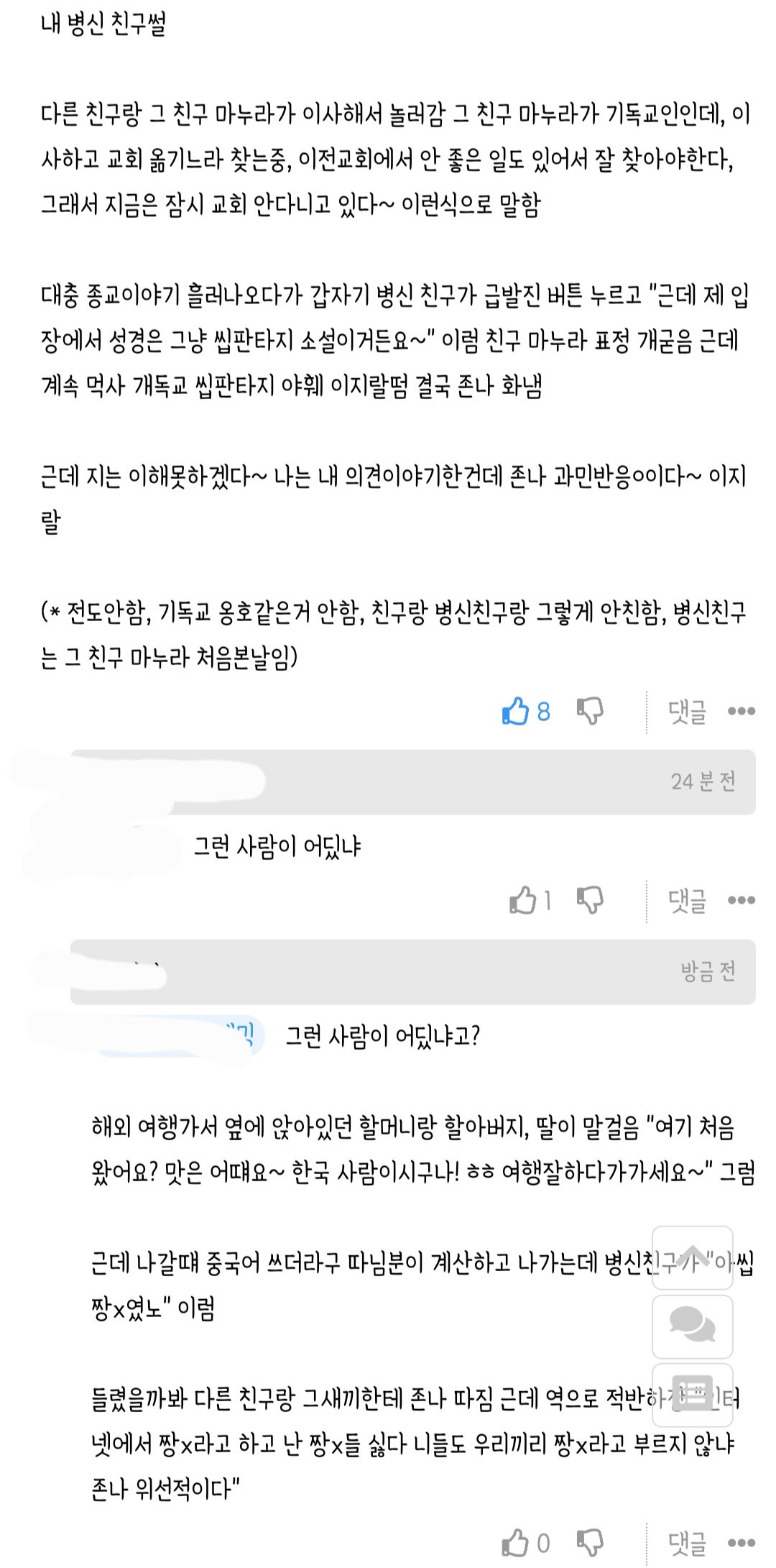
Task: Tap 댓글 under the main post
Action: (687, 712)
